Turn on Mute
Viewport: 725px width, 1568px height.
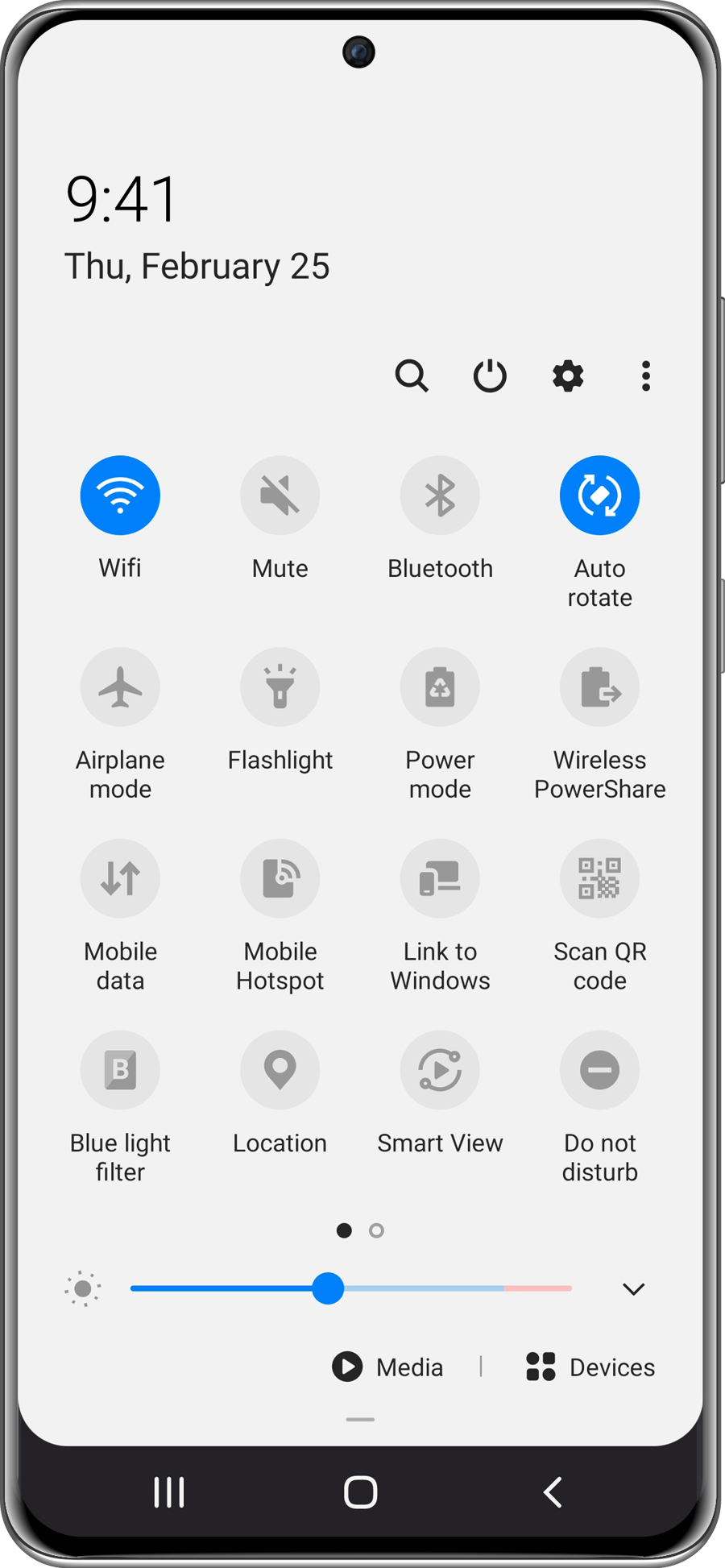tap(280, 495)
